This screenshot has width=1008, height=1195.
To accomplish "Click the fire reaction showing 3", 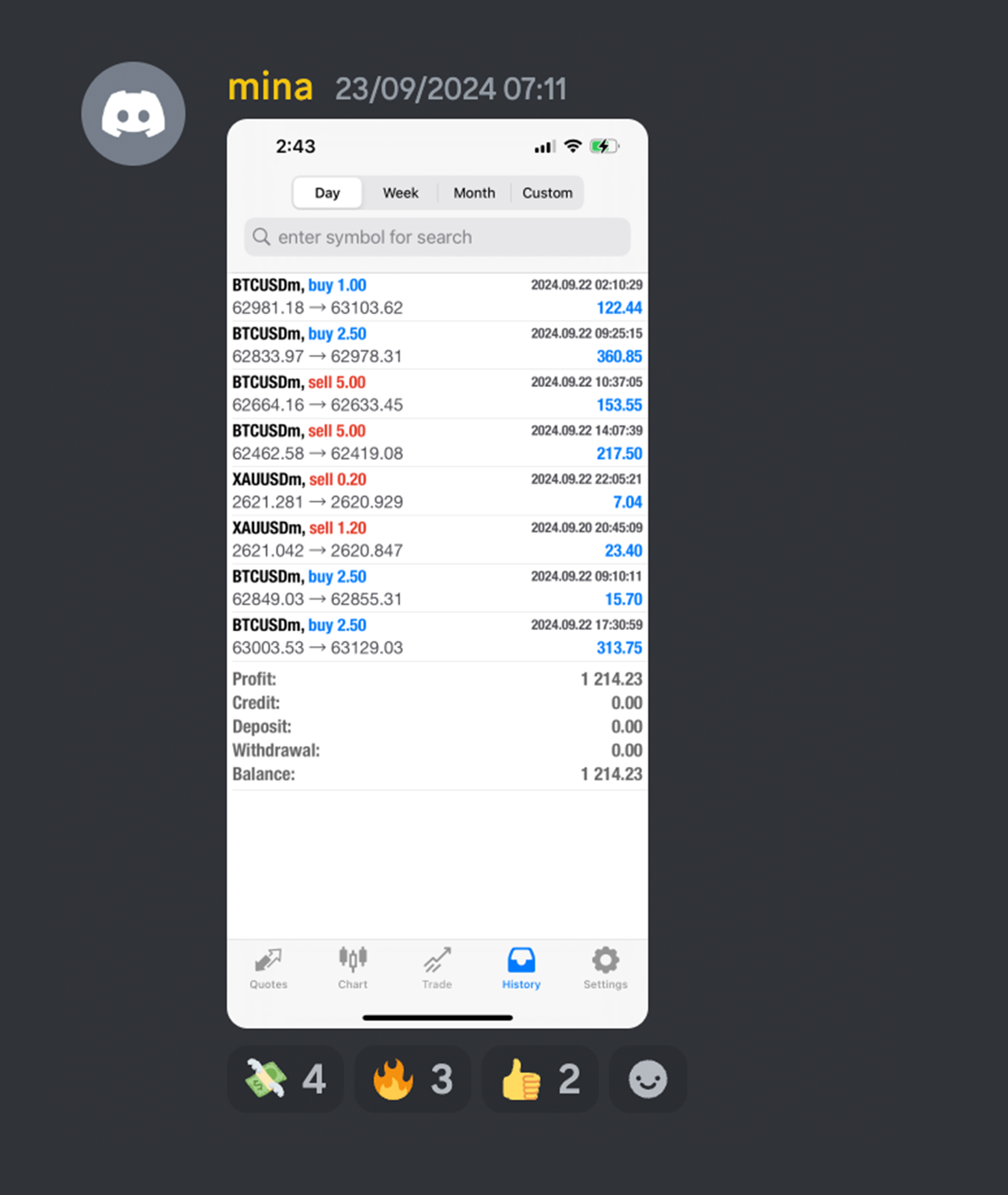I will point(413,1079).
